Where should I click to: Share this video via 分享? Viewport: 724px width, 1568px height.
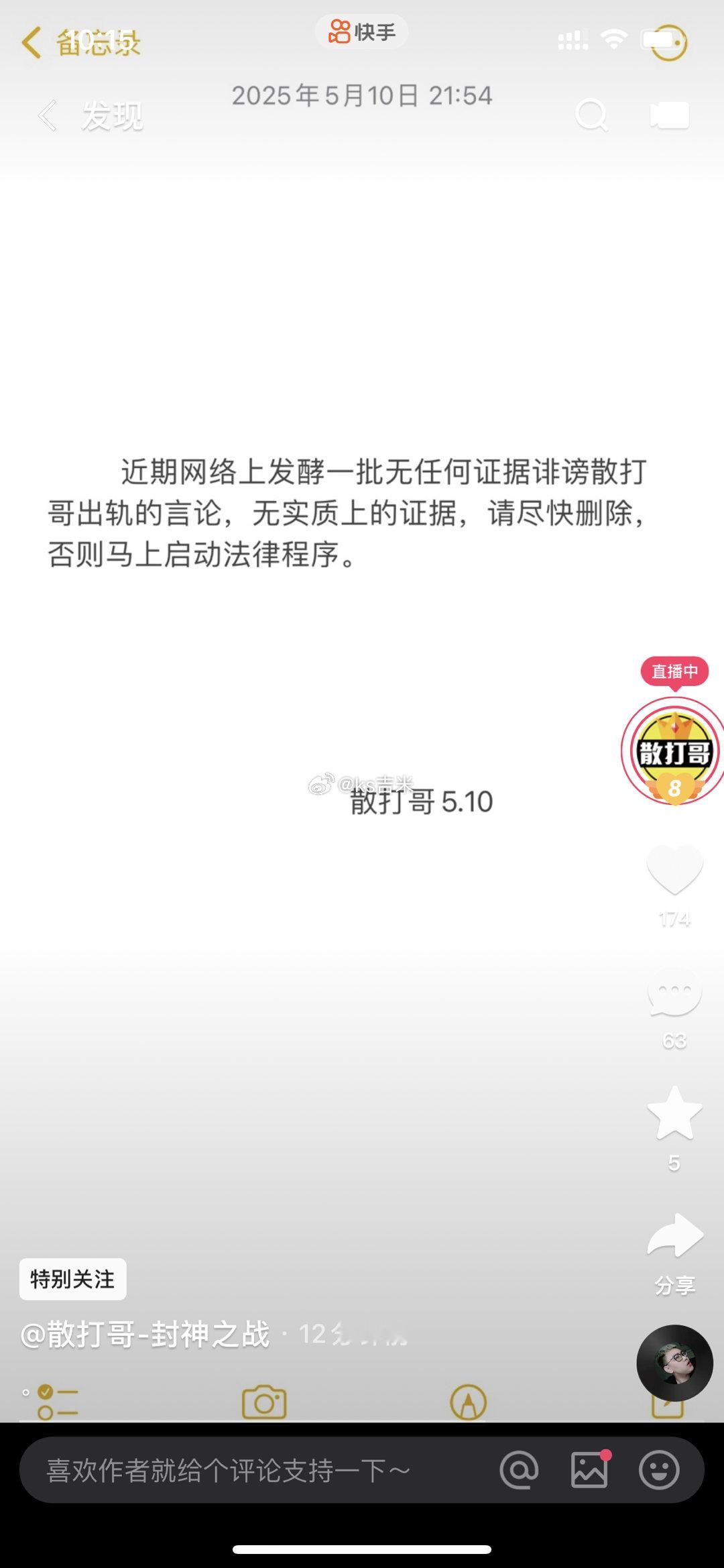pos(674,1237)
